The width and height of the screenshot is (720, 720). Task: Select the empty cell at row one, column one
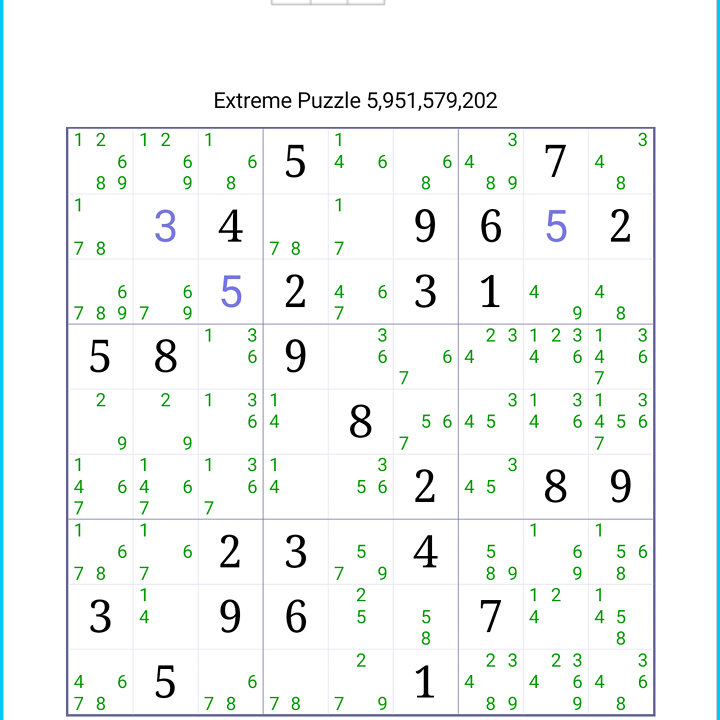[100, 162]
